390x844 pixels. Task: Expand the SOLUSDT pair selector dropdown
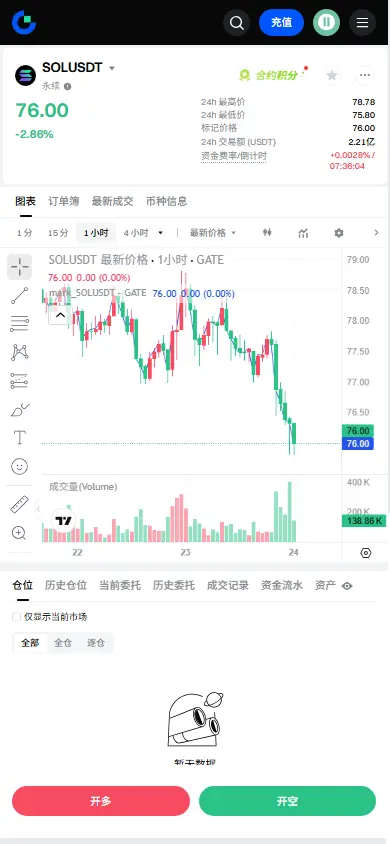pos(112,68)
